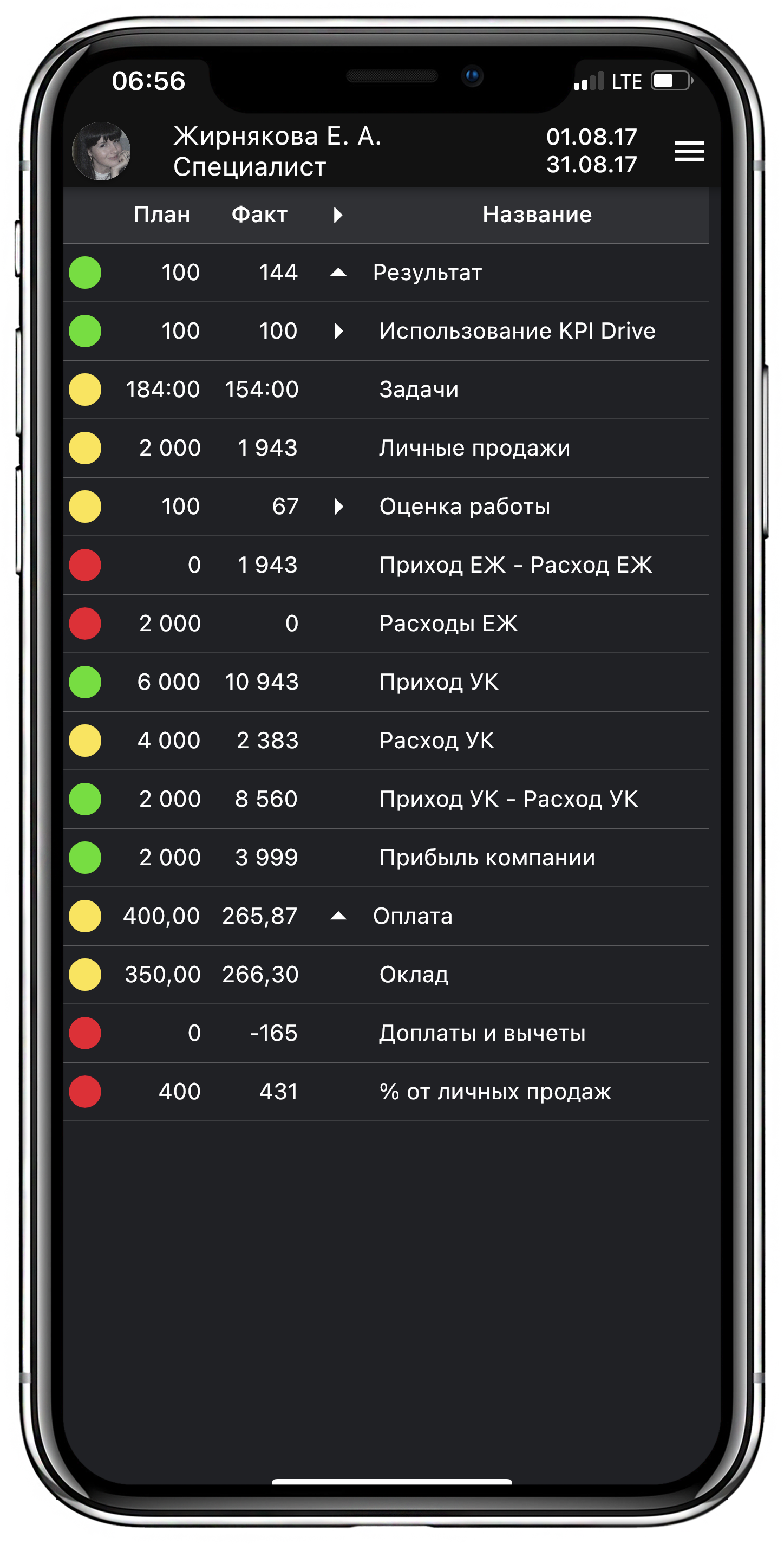Open the Задачи row
This screenshot has height=1544, width=784.
pyautogui.click(x=386, y=390)
